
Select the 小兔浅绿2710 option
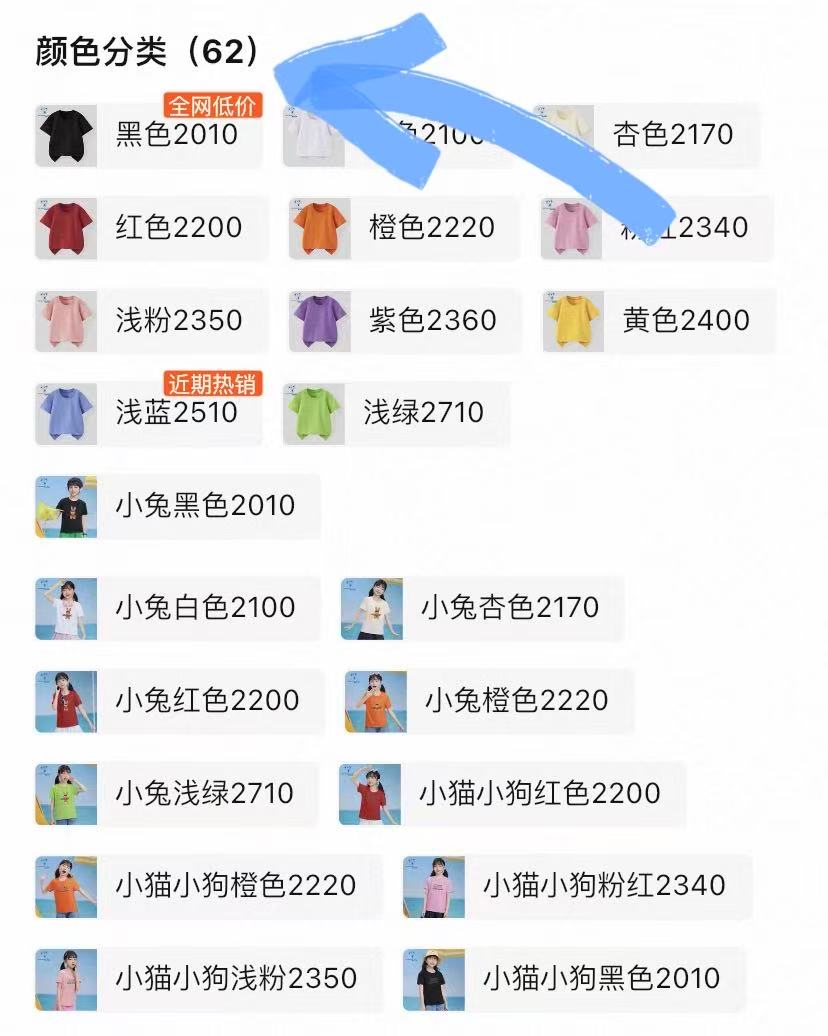pyautogui.click(x=177, y=793)
